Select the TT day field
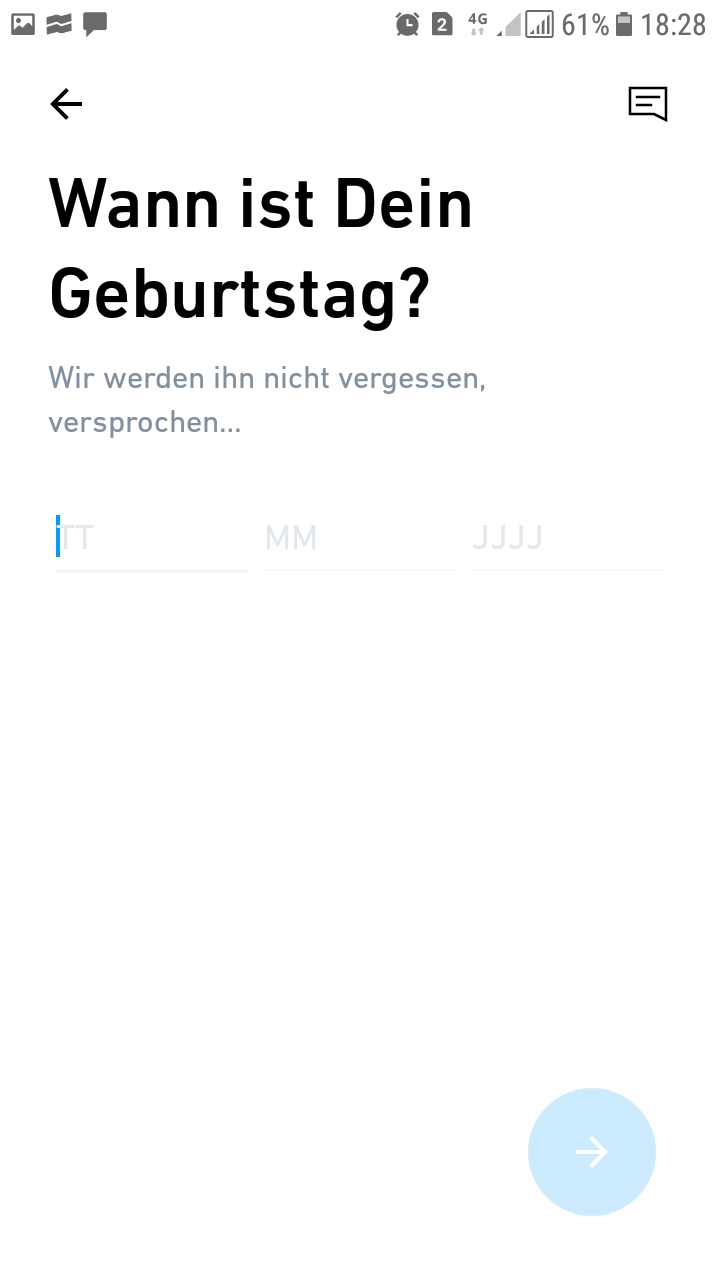 pyautogui.click(x=151, y=538)
